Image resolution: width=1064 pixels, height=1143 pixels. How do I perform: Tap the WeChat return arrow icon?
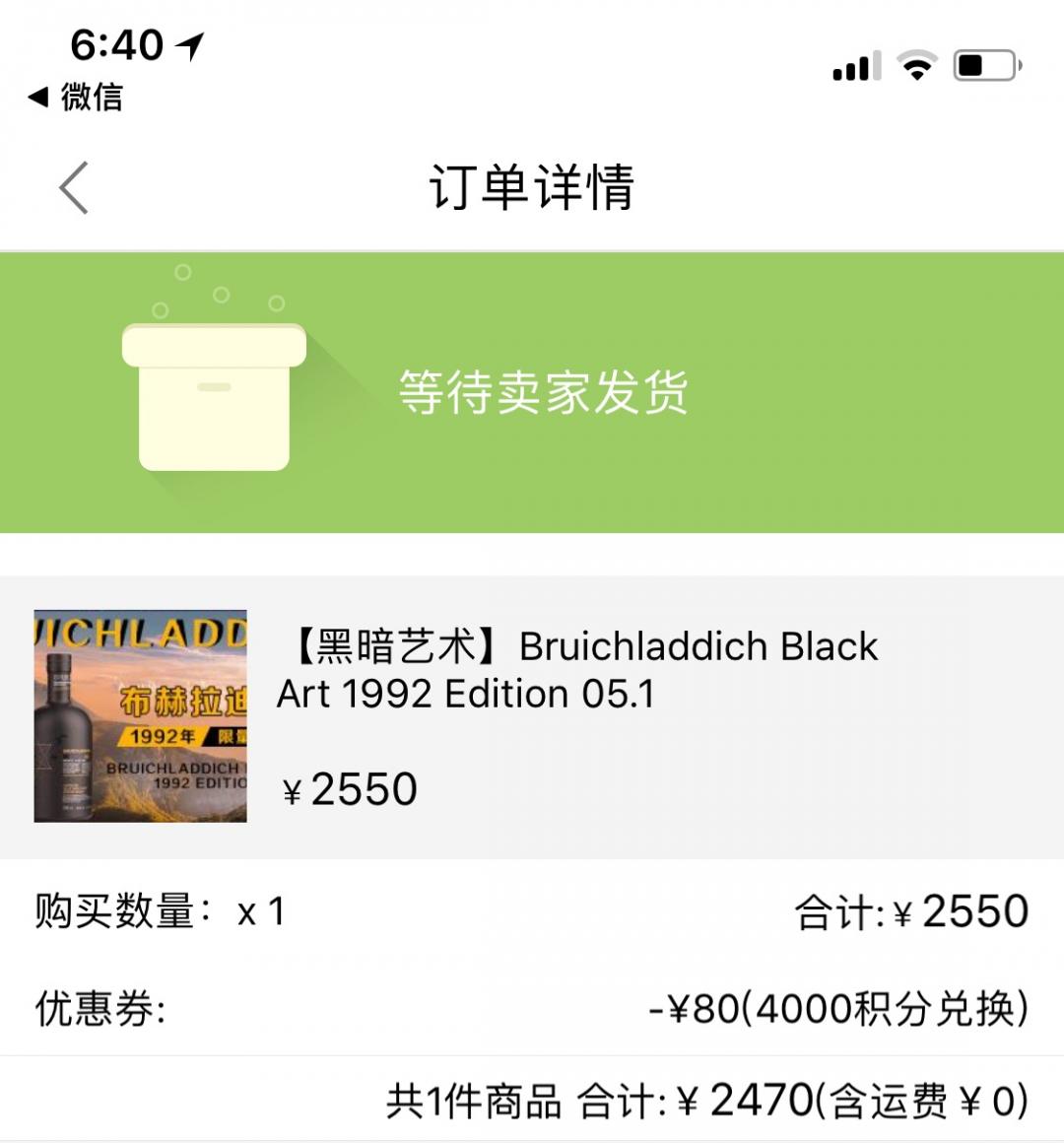coord(37,99)
